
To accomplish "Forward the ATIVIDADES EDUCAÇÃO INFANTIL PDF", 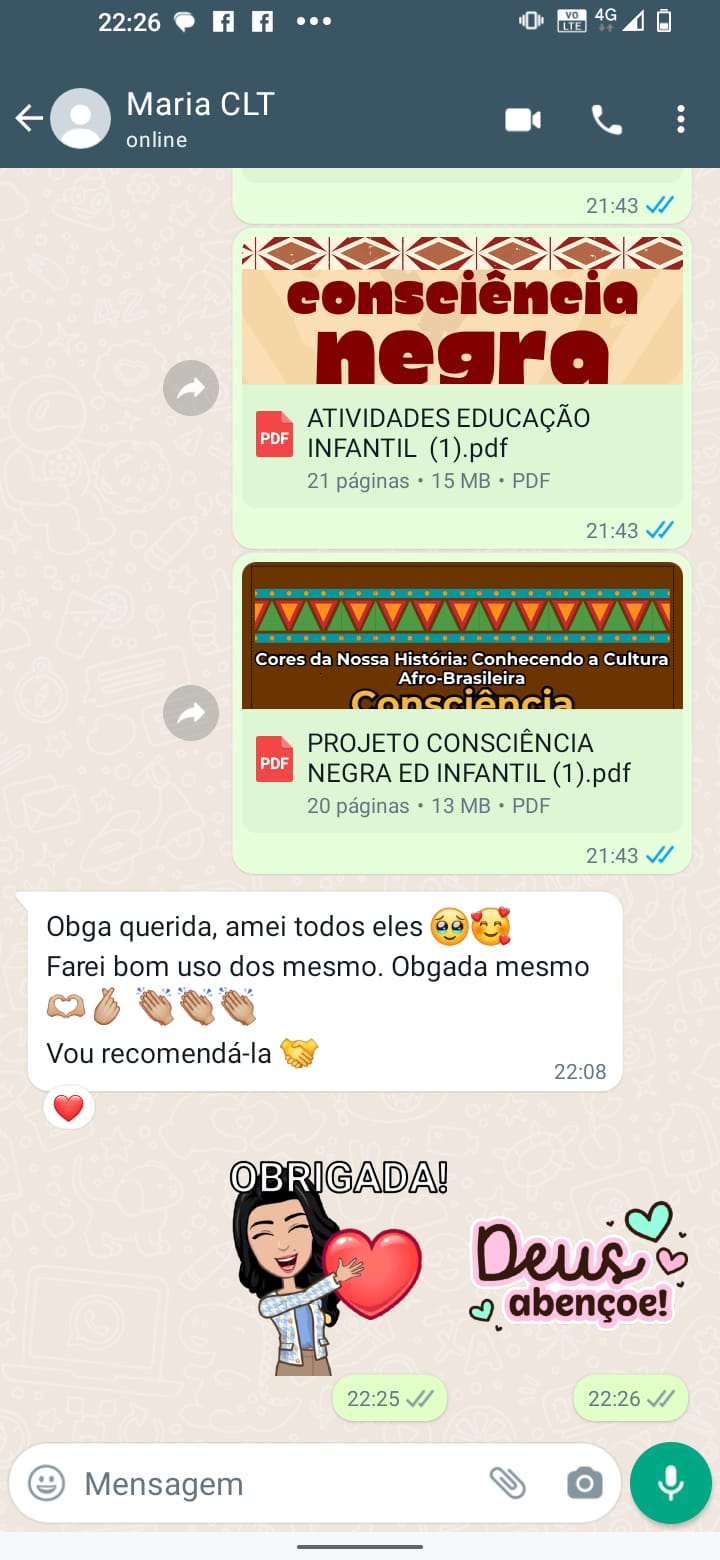I will 190,388.
